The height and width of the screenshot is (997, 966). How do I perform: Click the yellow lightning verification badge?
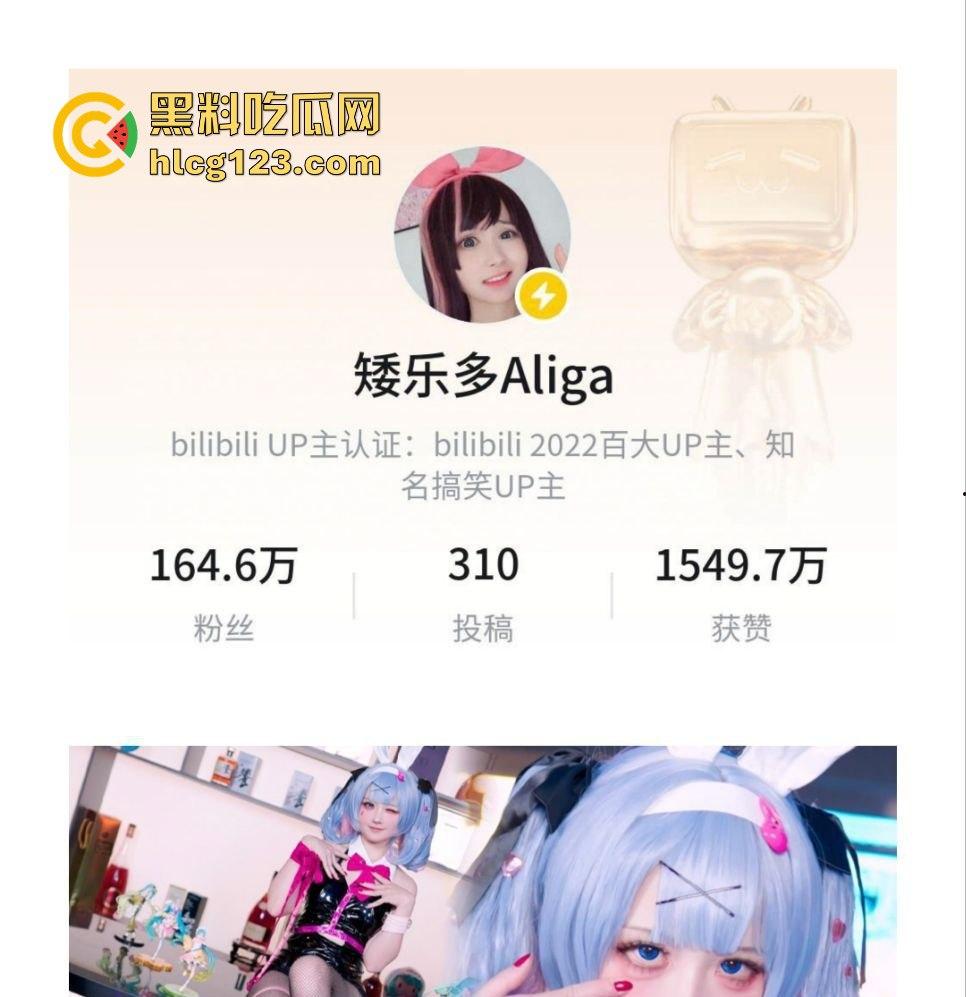point(541,295)
